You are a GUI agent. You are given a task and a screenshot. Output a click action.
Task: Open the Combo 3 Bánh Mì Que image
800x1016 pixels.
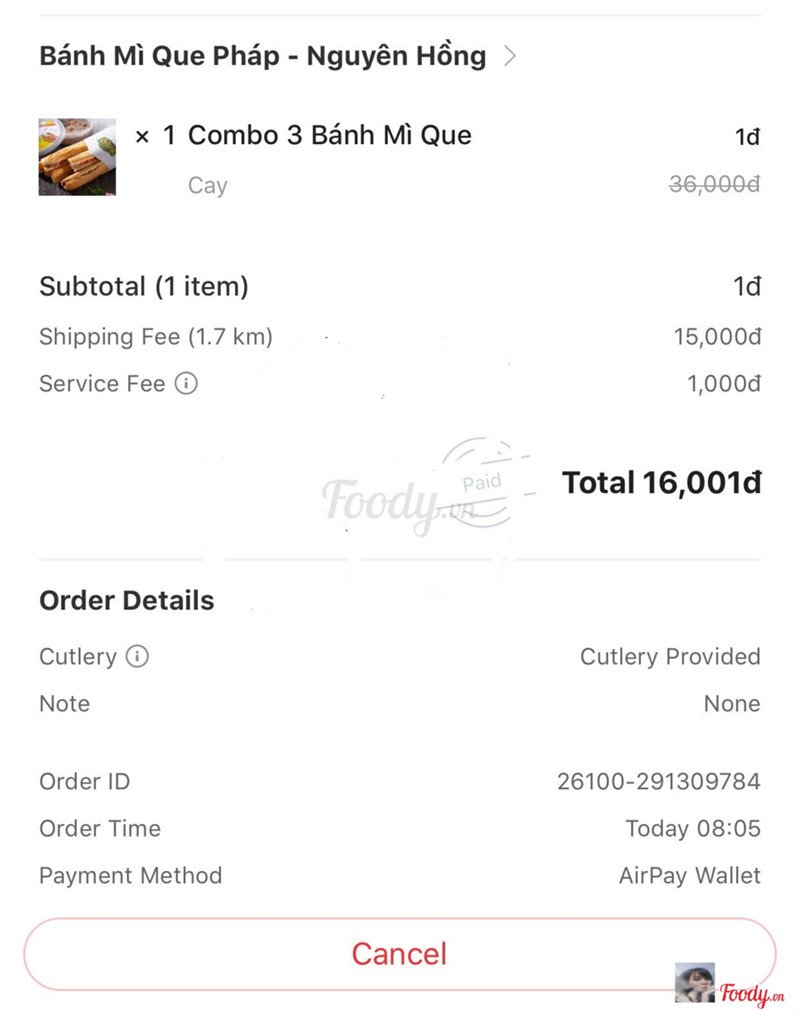click(77, 157)
